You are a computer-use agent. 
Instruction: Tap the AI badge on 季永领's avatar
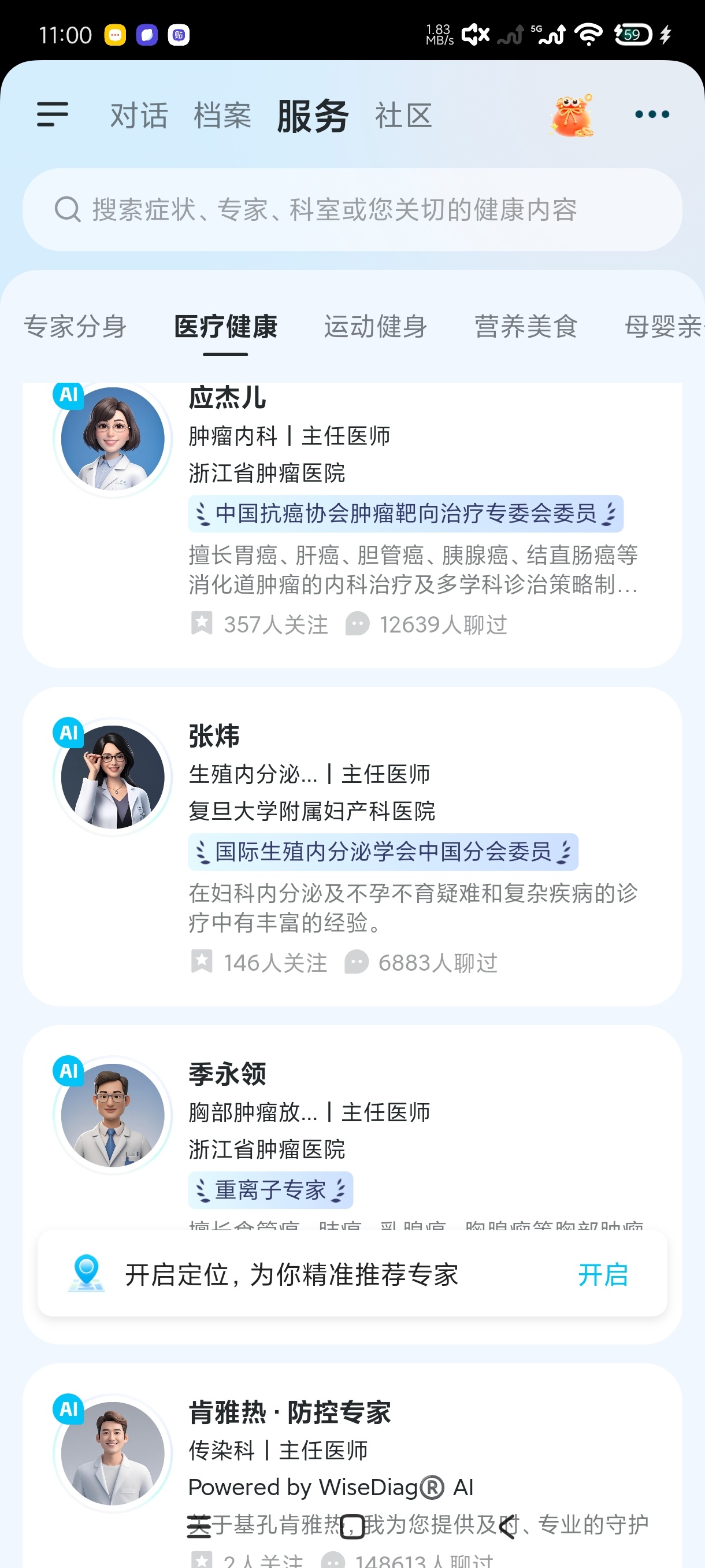point(68,1071)
